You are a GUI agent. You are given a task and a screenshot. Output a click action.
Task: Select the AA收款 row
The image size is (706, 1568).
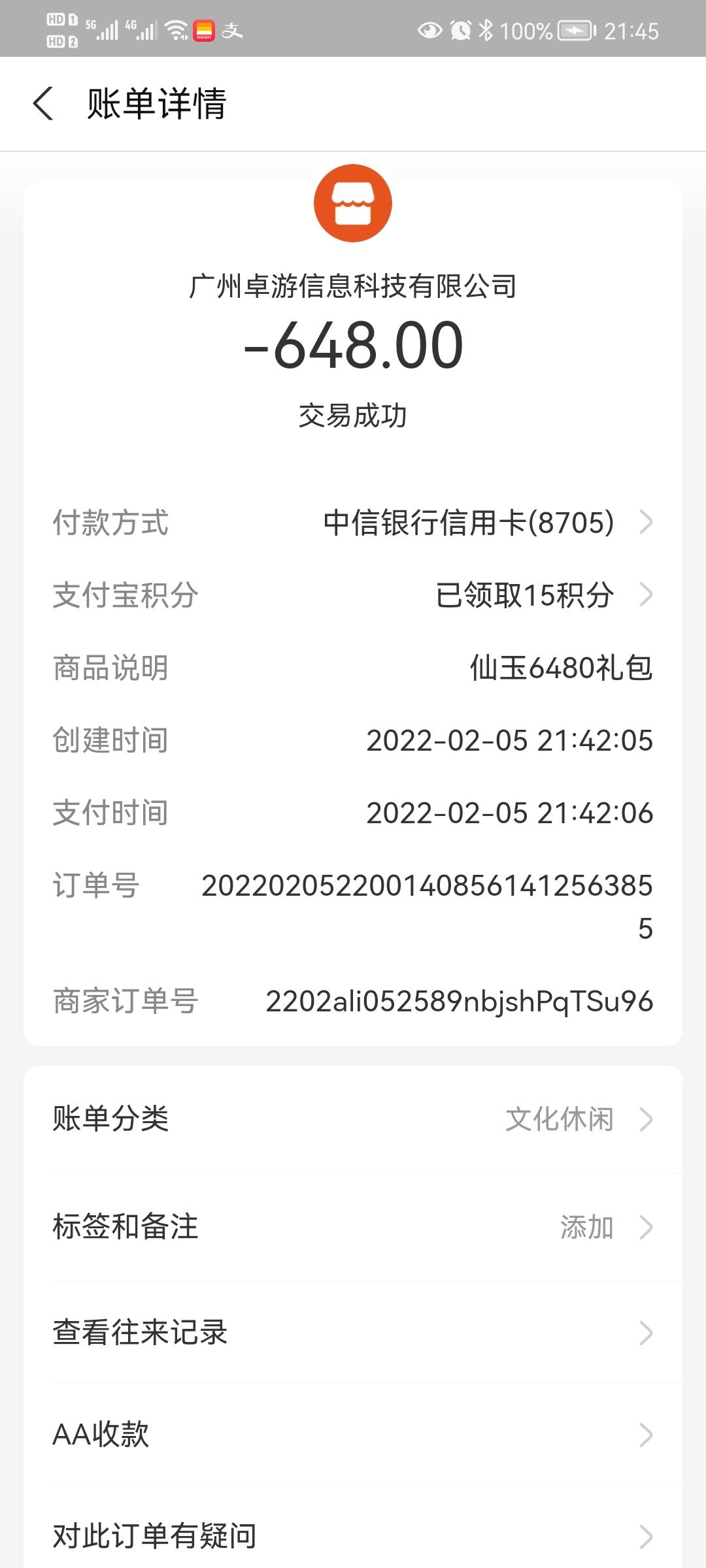353,1434
